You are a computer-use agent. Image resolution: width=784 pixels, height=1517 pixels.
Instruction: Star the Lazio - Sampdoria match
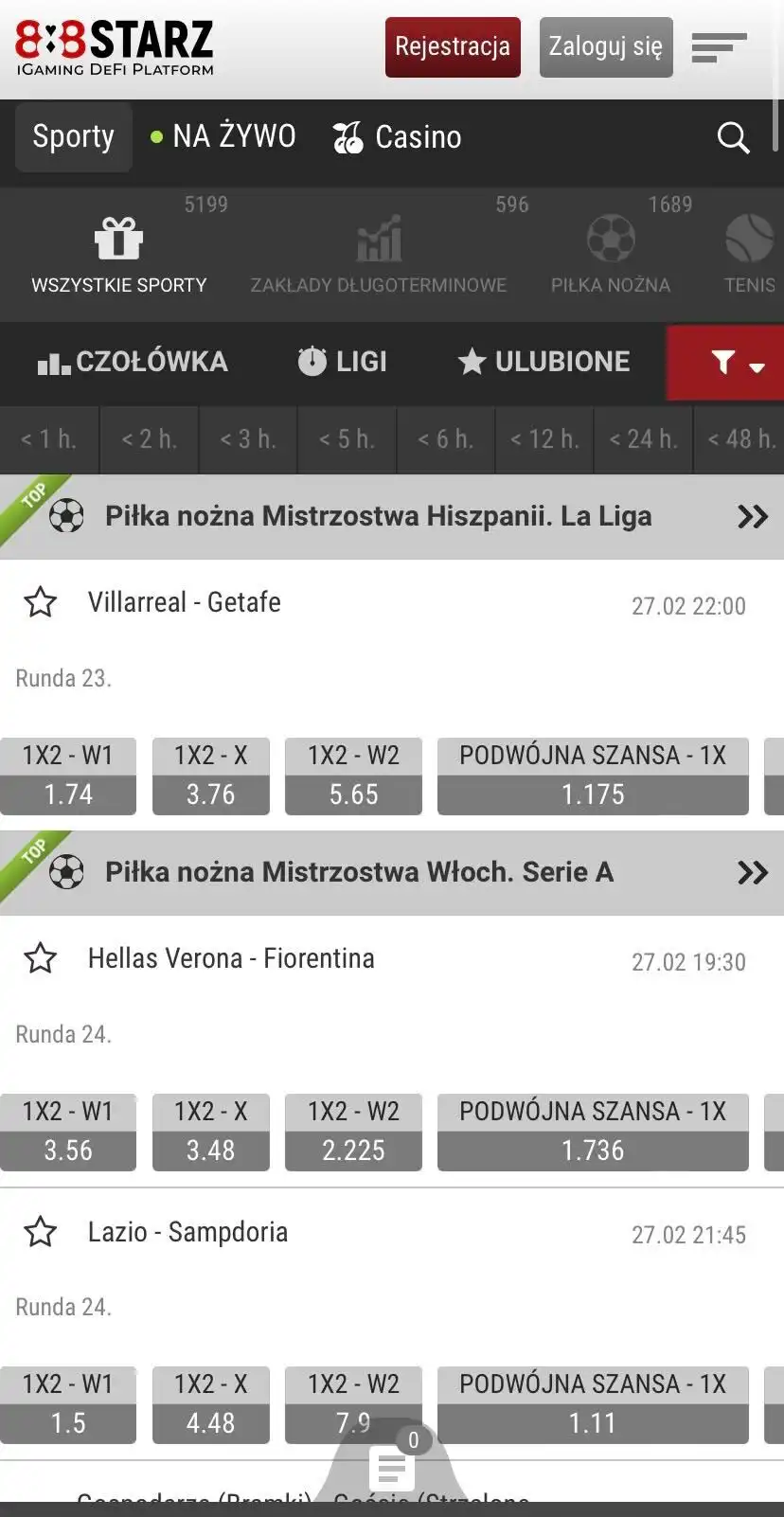pyautogui.click(x=41, y=1232)
